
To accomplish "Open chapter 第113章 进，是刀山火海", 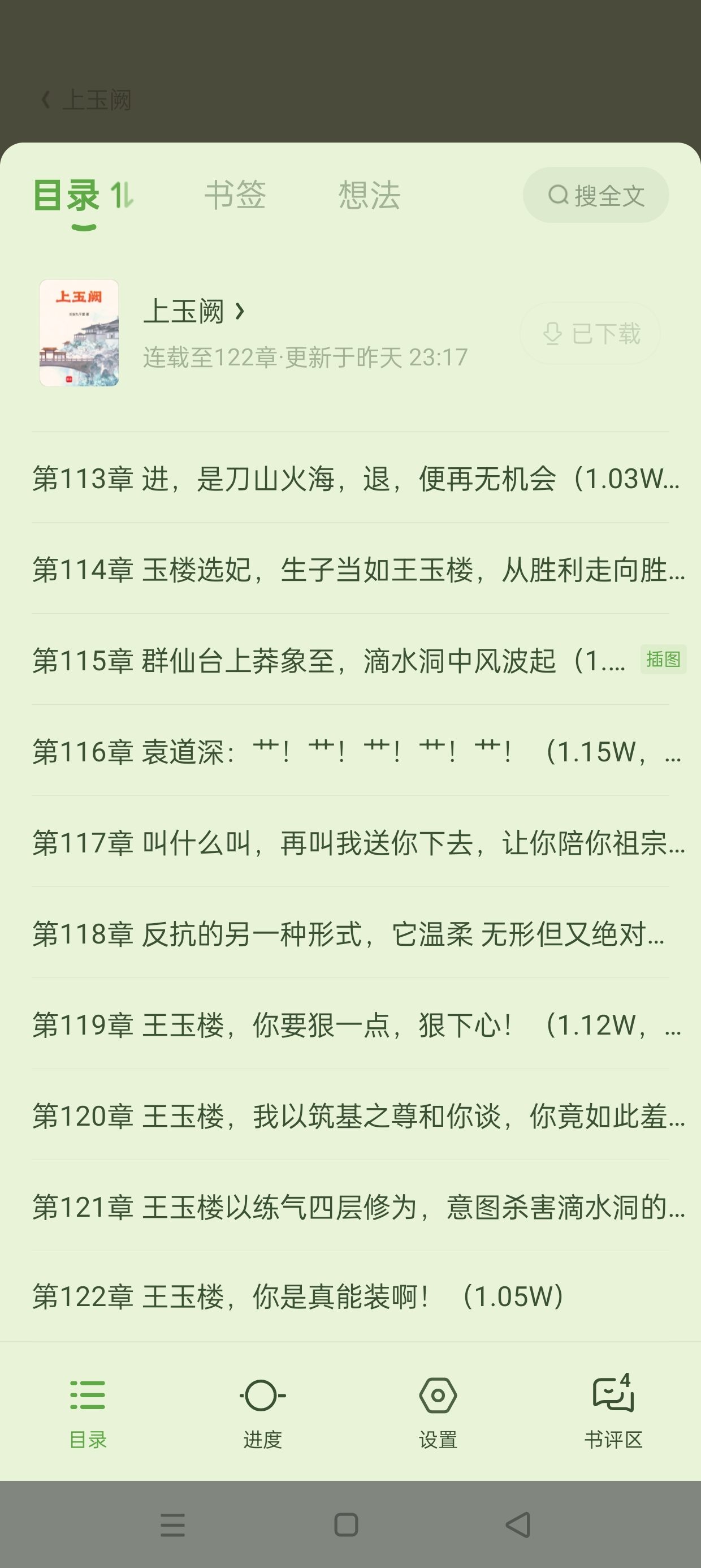I will click(x=350, y=478).
